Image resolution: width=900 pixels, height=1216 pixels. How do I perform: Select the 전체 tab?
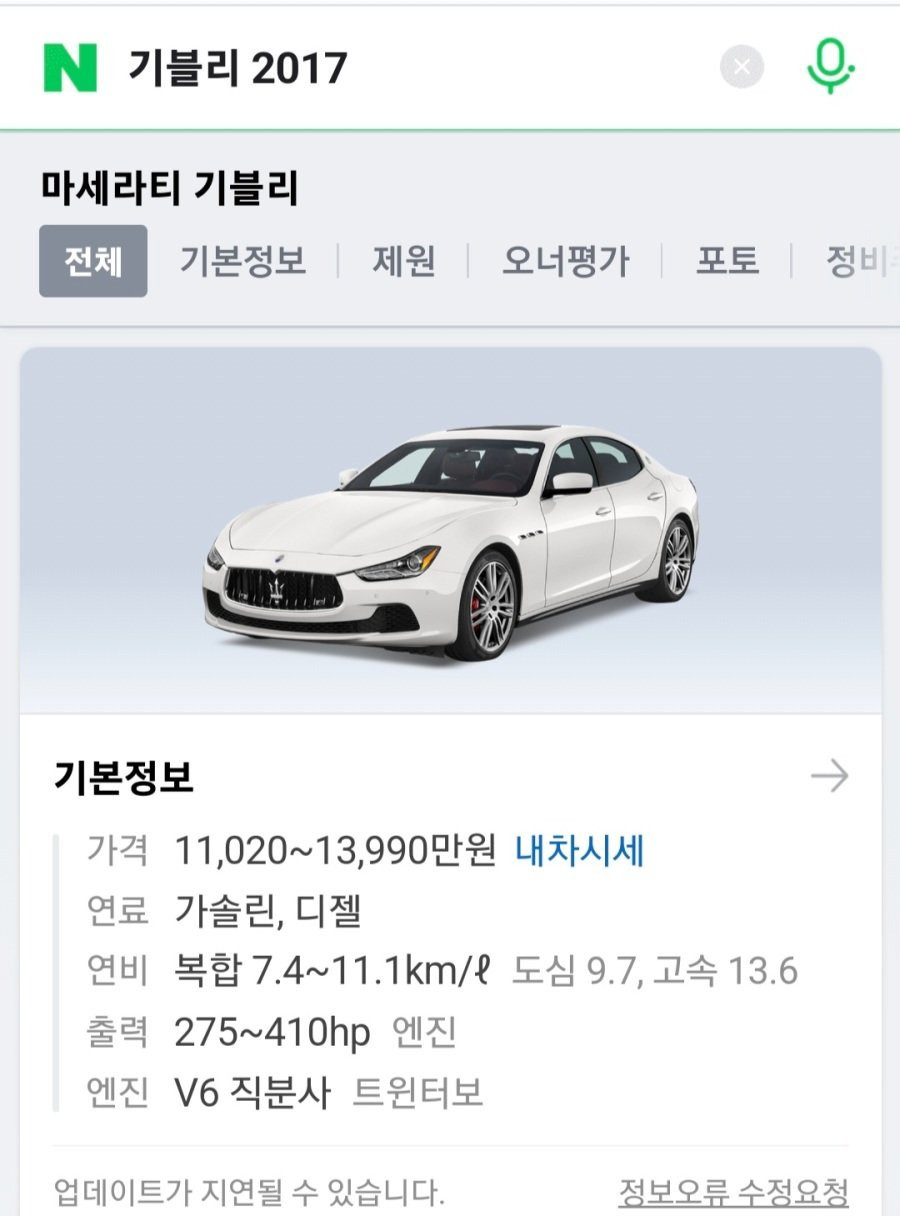click(x=93, y=261)
